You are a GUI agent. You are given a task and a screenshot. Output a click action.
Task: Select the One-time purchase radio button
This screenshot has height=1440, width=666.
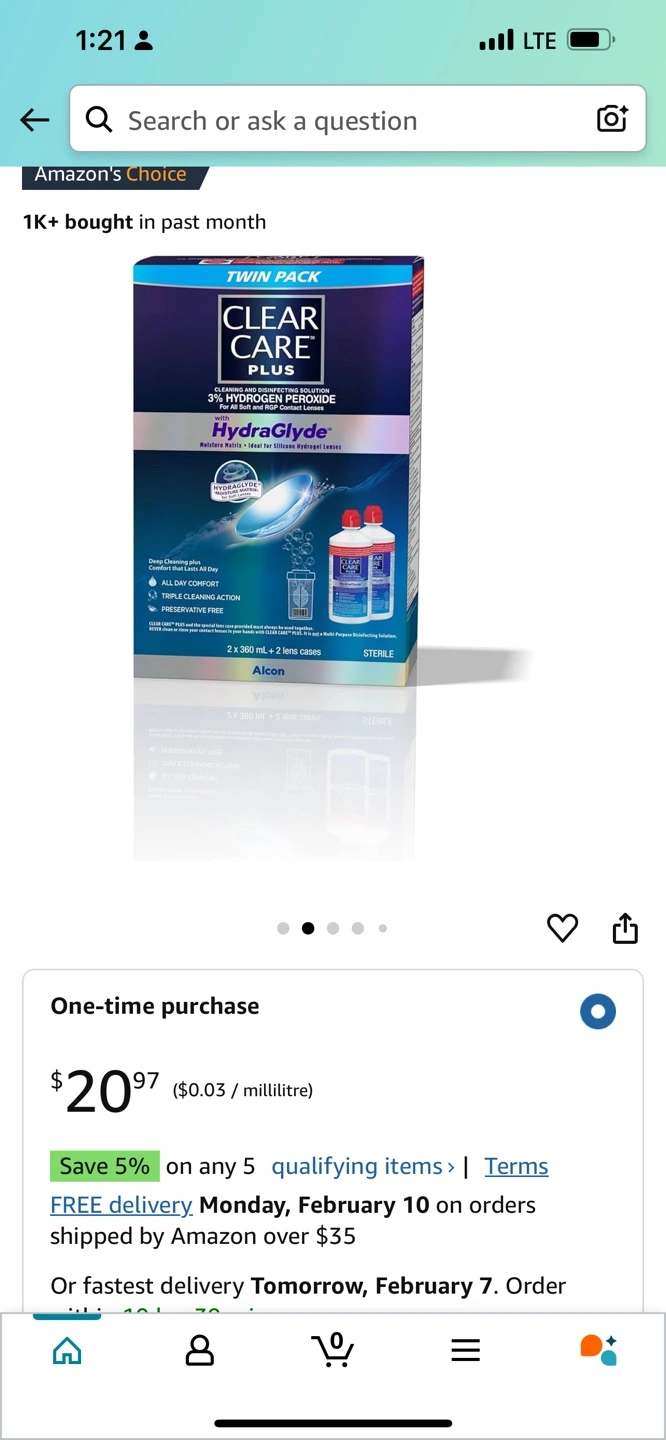[598, 1011]
